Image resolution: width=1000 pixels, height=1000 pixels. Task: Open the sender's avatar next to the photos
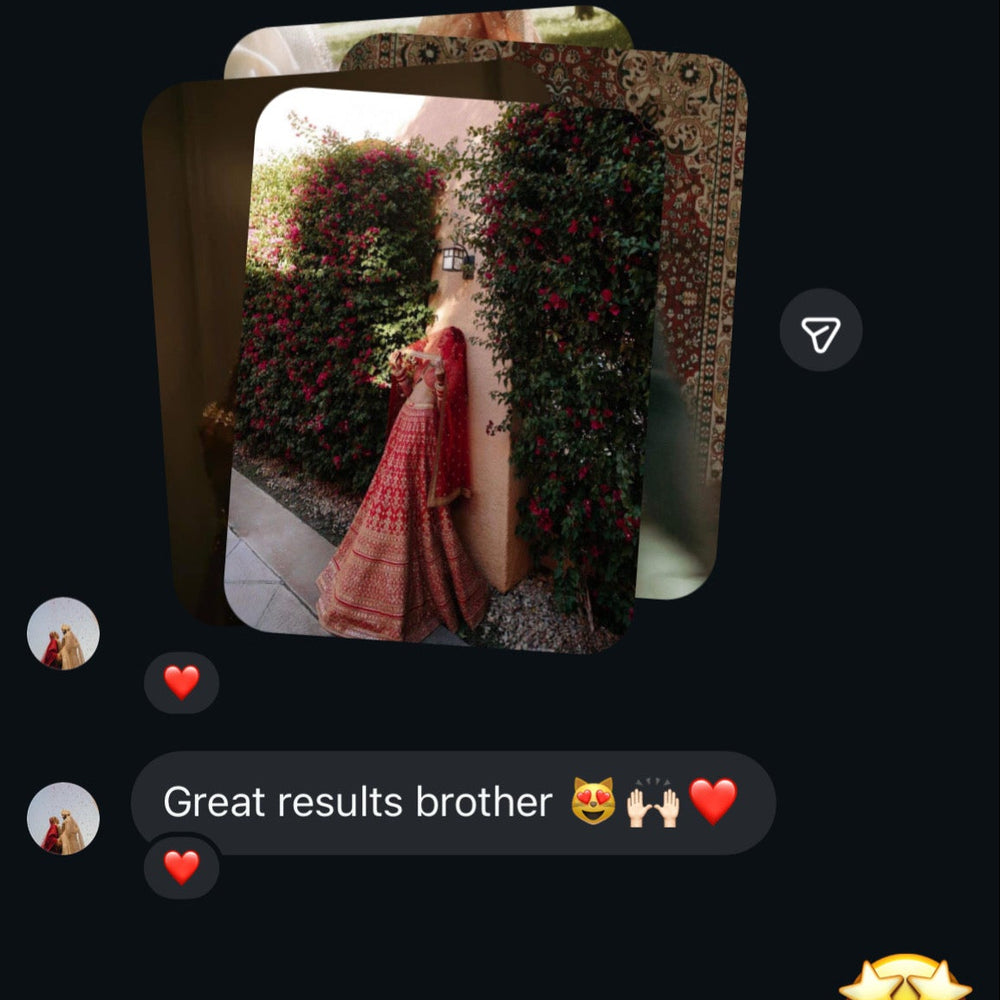pyautogui.click(x=63, y=634)
